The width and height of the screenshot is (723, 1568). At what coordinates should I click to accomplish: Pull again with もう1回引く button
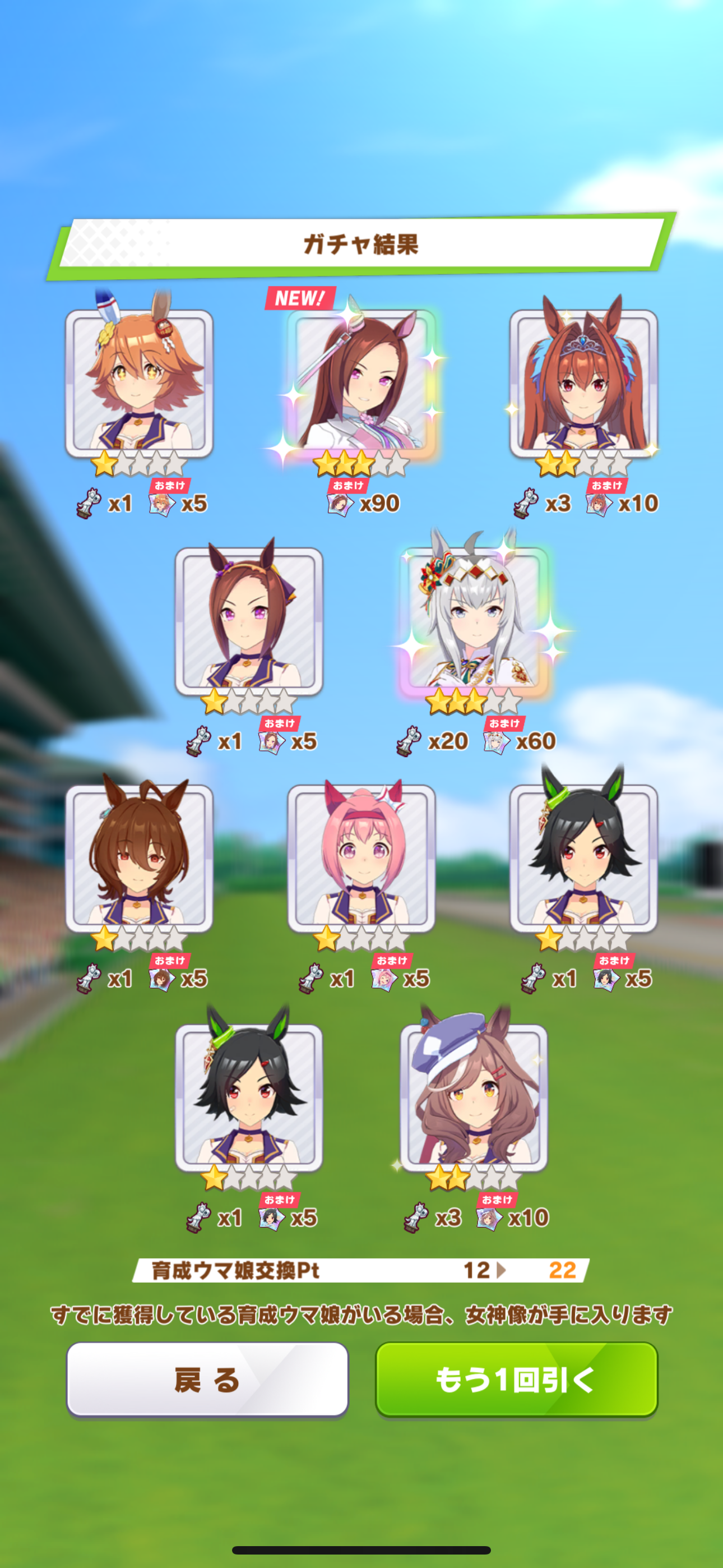pyautogui.click(x=516, y=1380)
